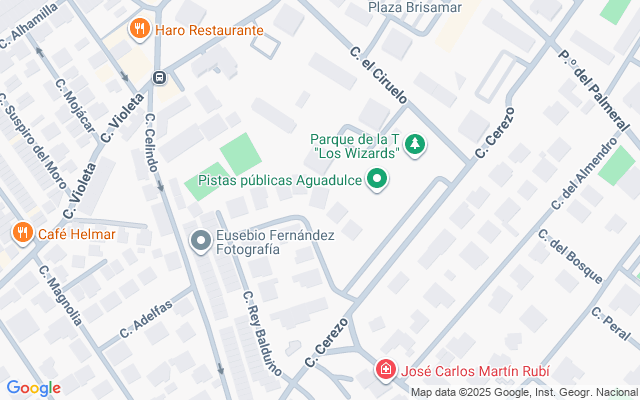
Task: Open José Carlos Martín Rubí medical marker
Action: coord(385,371)
